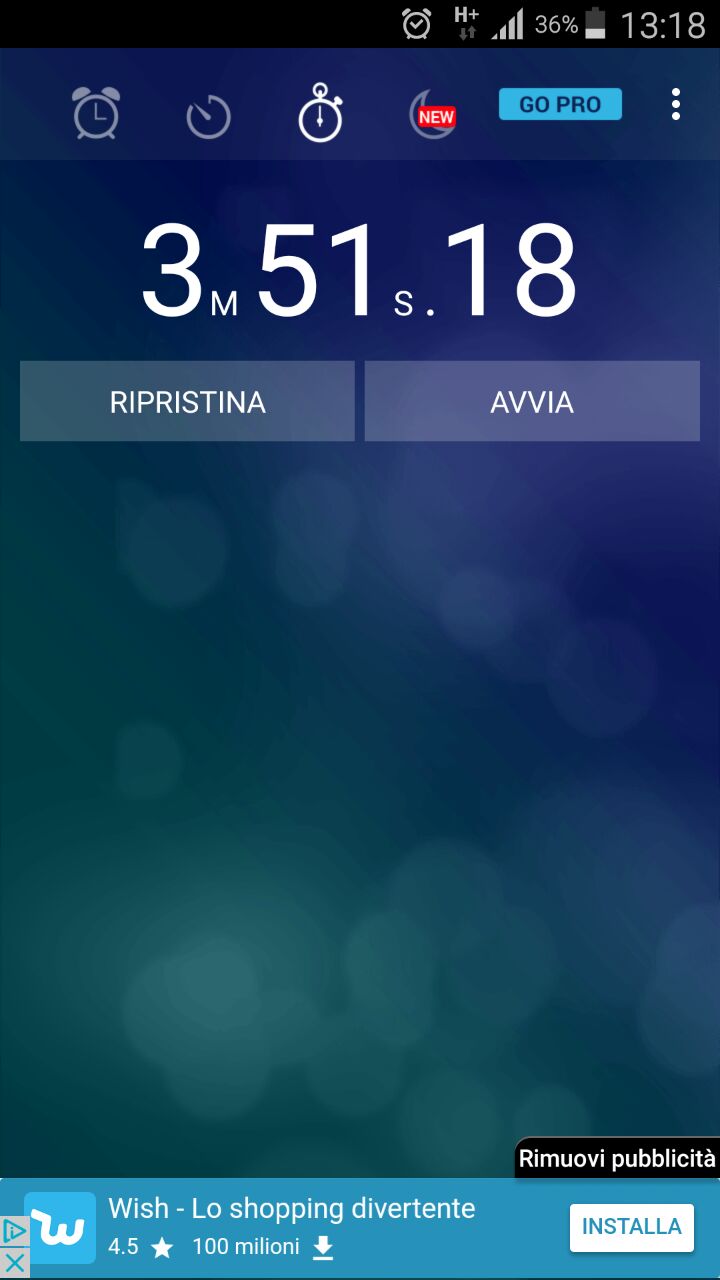Open the timer tab

pos(208,117)
